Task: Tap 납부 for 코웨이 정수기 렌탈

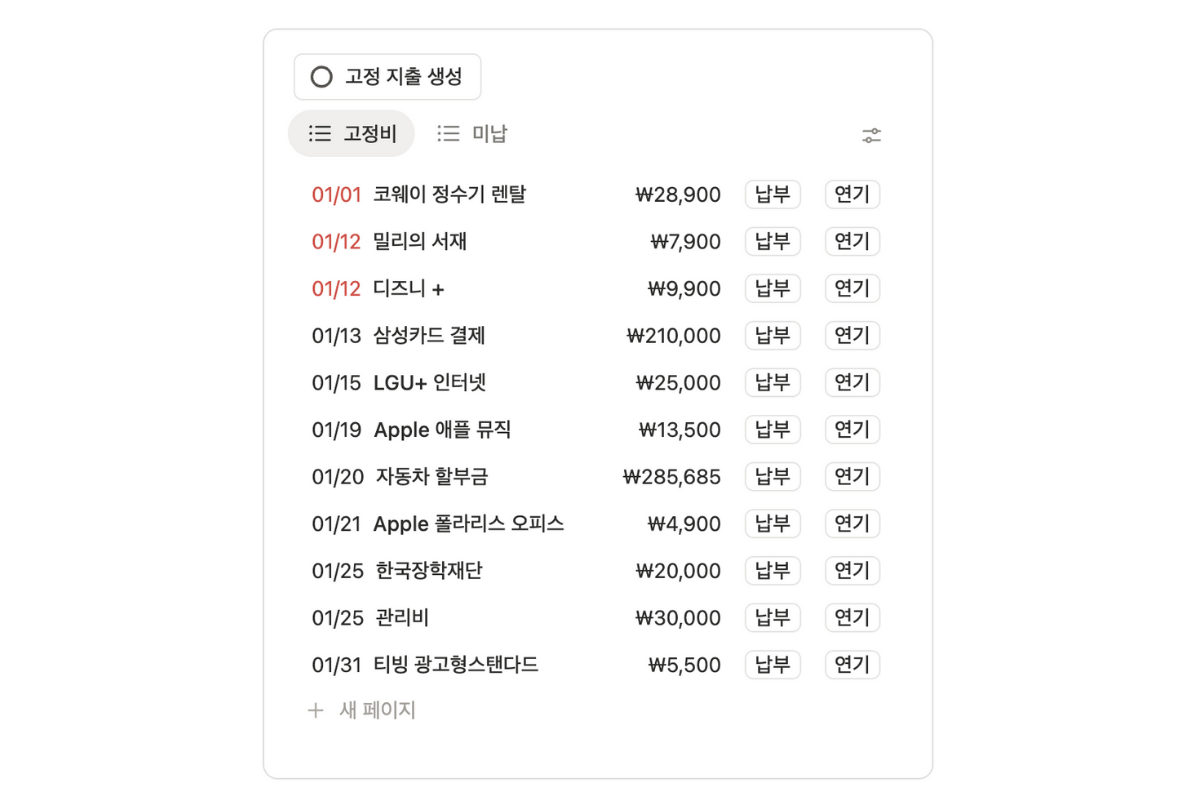Action: pyautogui.click(x=772, y=194)
